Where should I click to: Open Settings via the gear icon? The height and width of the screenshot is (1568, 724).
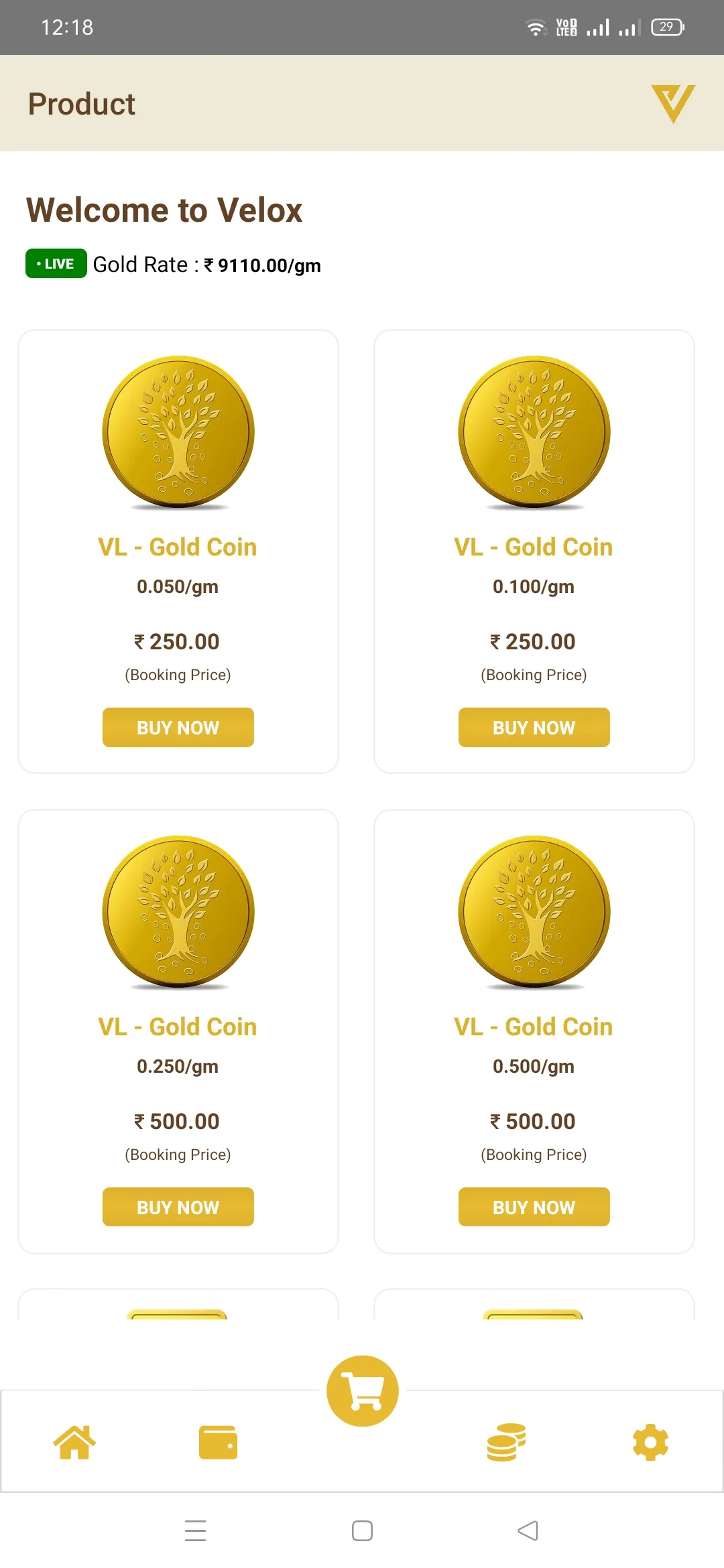650,1442
